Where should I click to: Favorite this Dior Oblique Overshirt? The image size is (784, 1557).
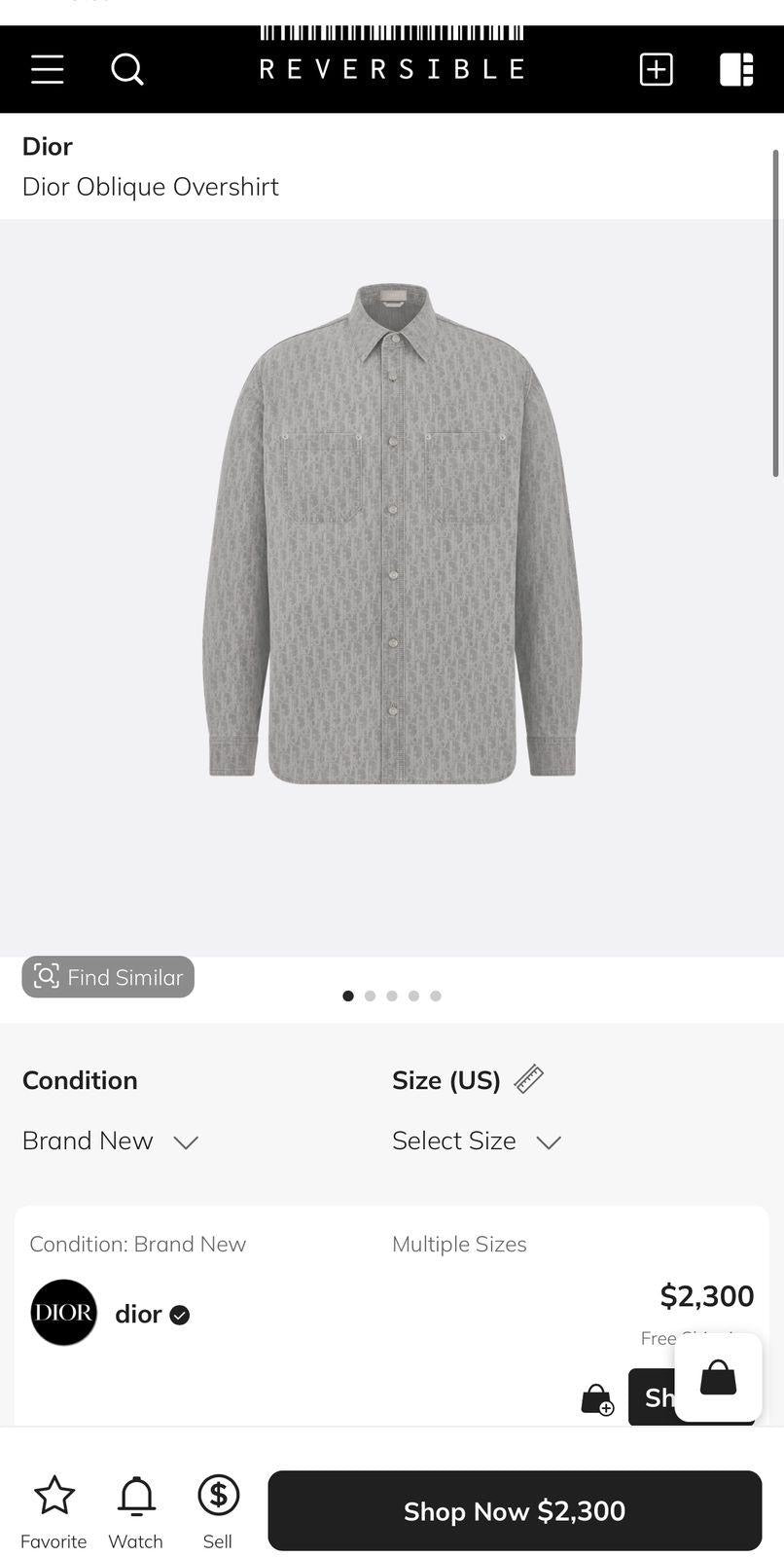pyautogui.click(x=53, y=1510)
